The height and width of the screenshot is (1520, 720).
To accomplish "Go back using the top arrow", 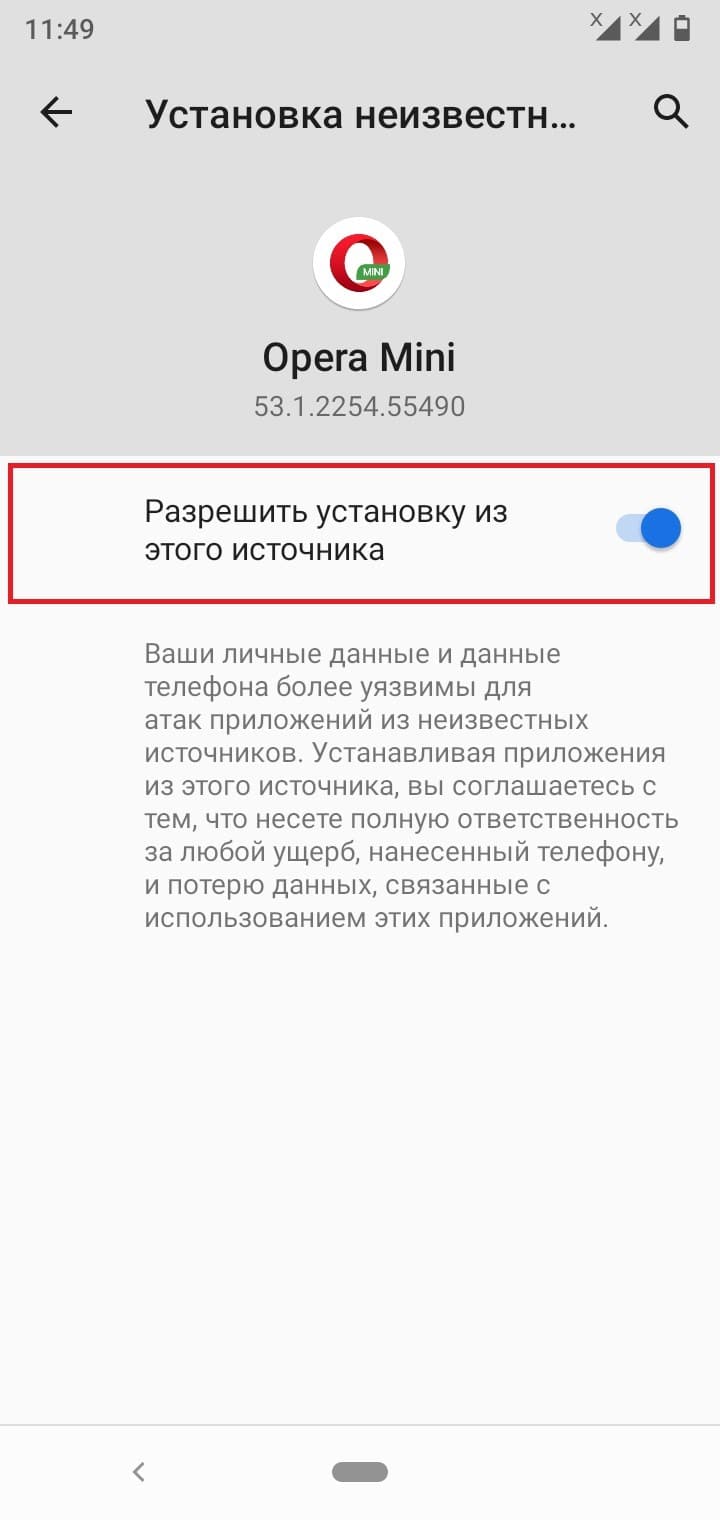I will click(x=56, y=113).
